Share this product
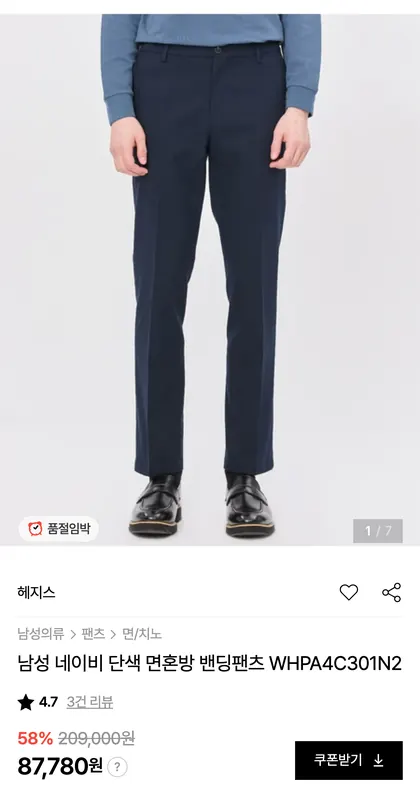The image size is (420, 795). [x=392, y=592]
